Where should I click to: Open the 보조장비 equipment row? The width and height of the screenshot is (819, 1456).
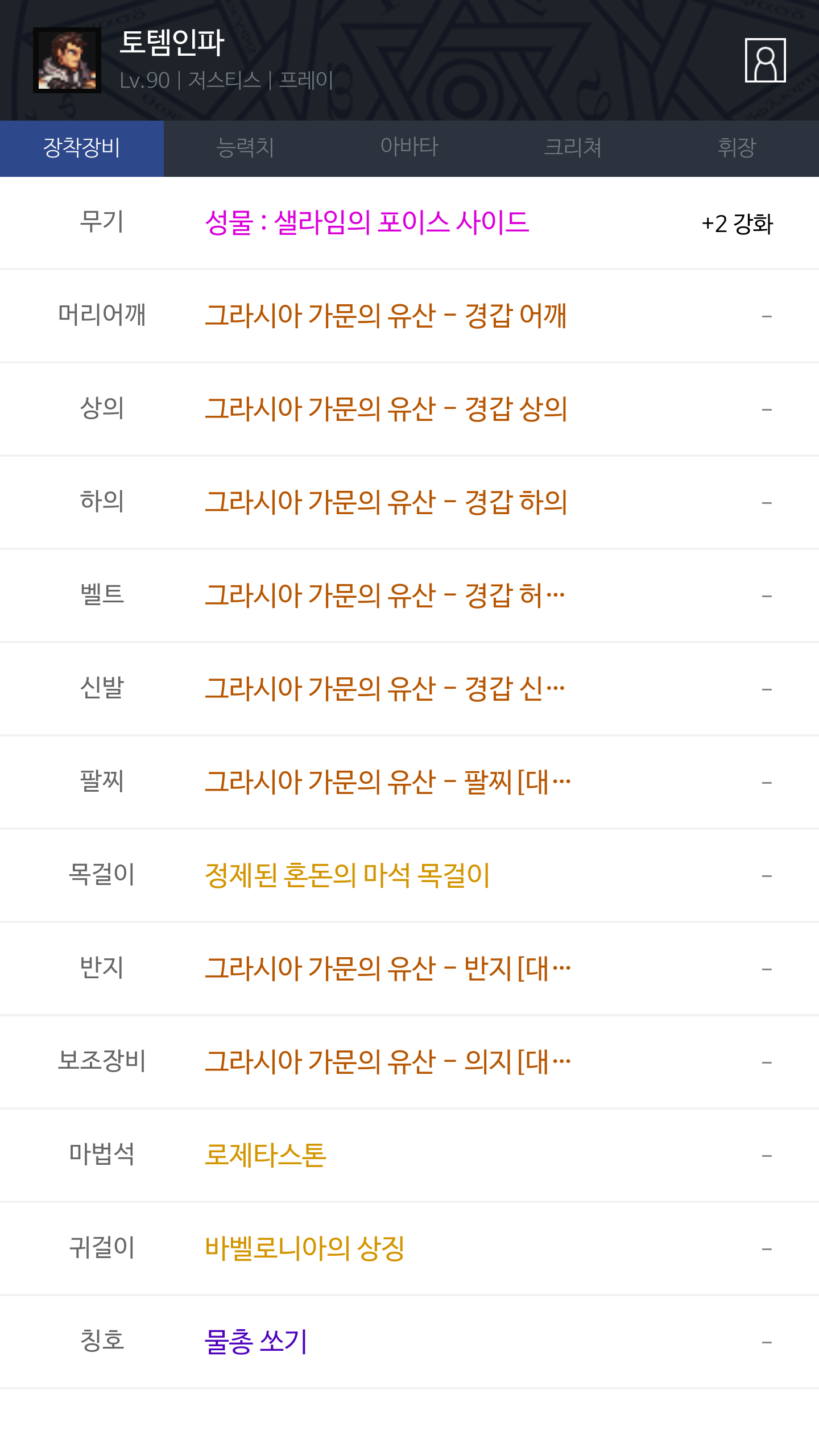(409, 1062)
